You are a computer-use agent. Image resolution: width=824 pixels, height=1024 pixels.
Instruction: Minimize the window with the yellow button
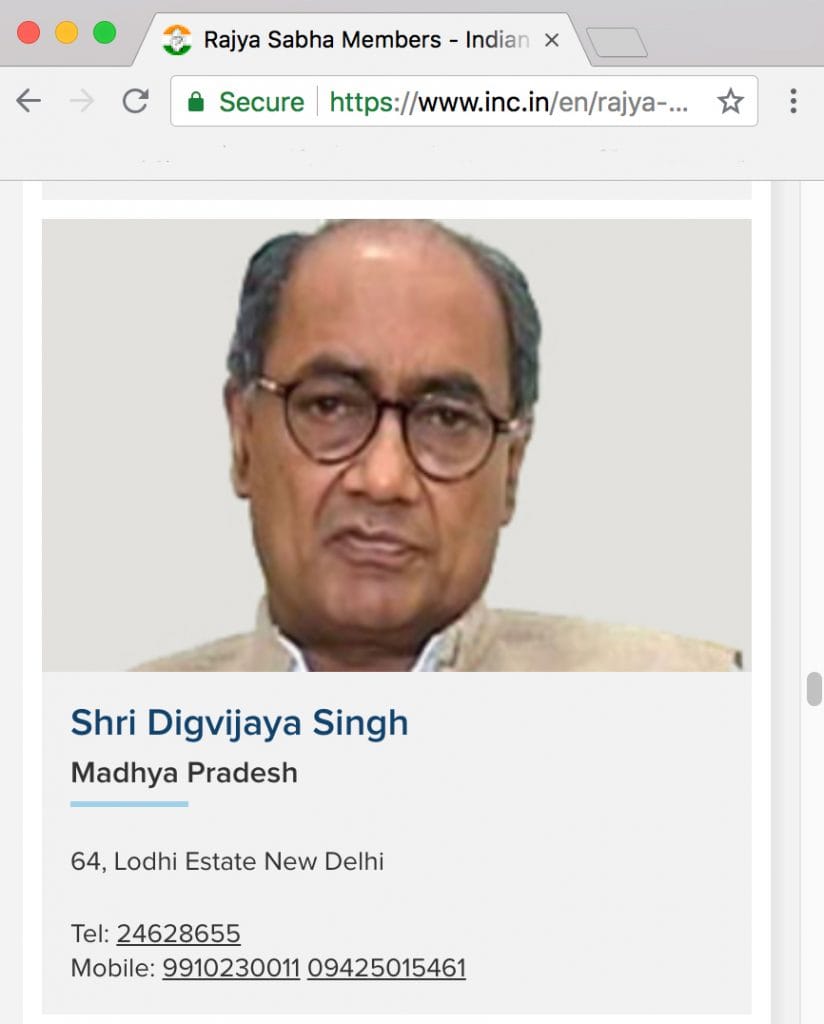66,33
